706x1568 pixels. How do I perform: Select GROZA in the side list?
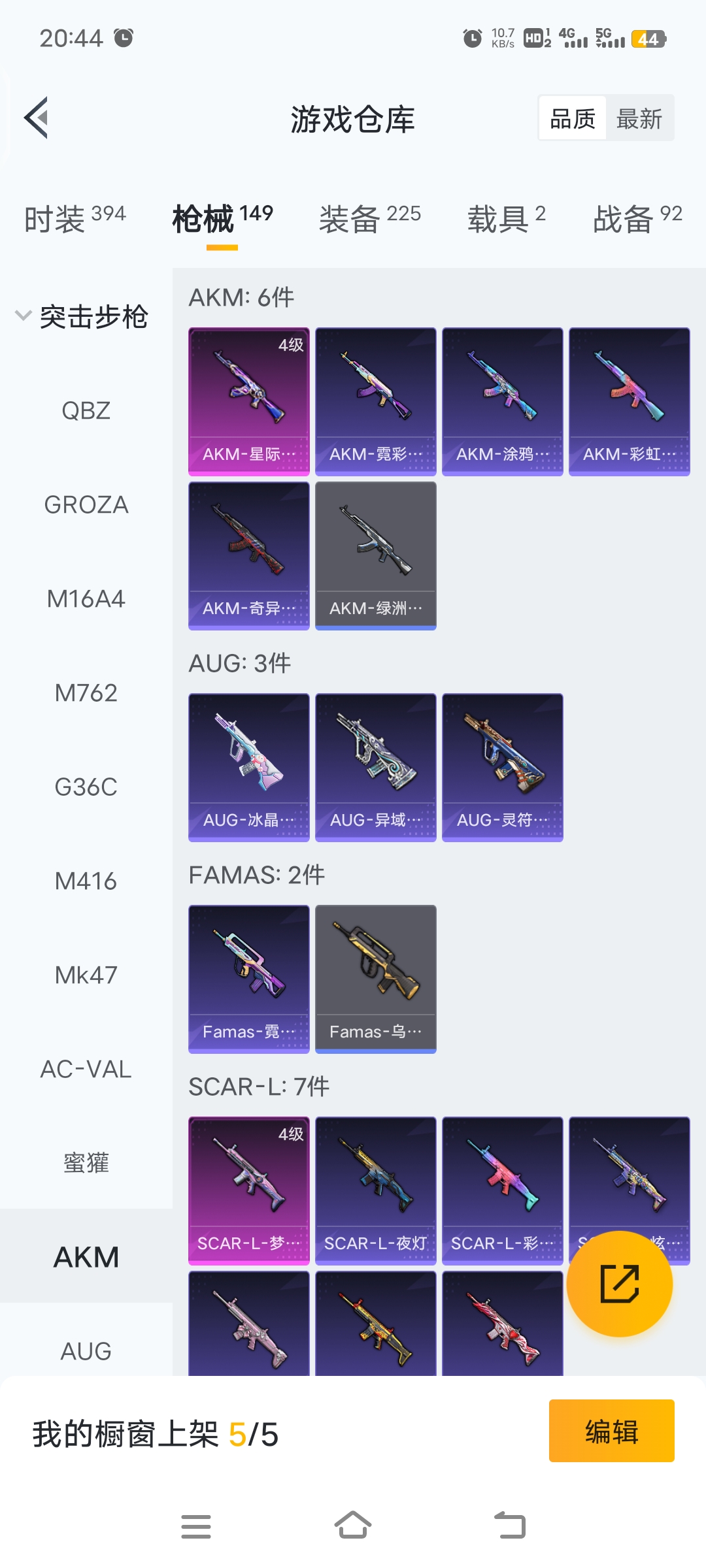(86, 505)
